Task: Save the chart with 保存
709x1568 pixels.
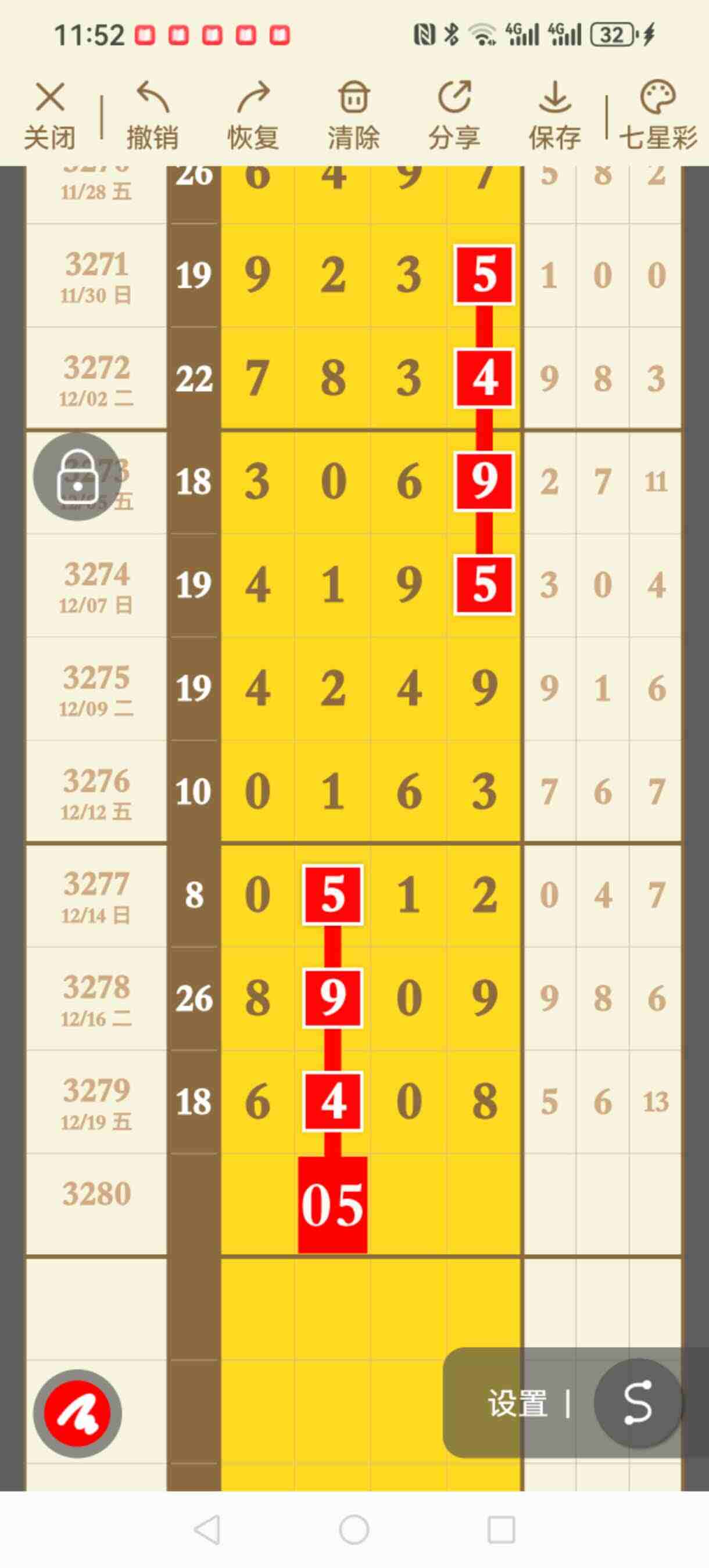Action: click(x=554, y=114)
